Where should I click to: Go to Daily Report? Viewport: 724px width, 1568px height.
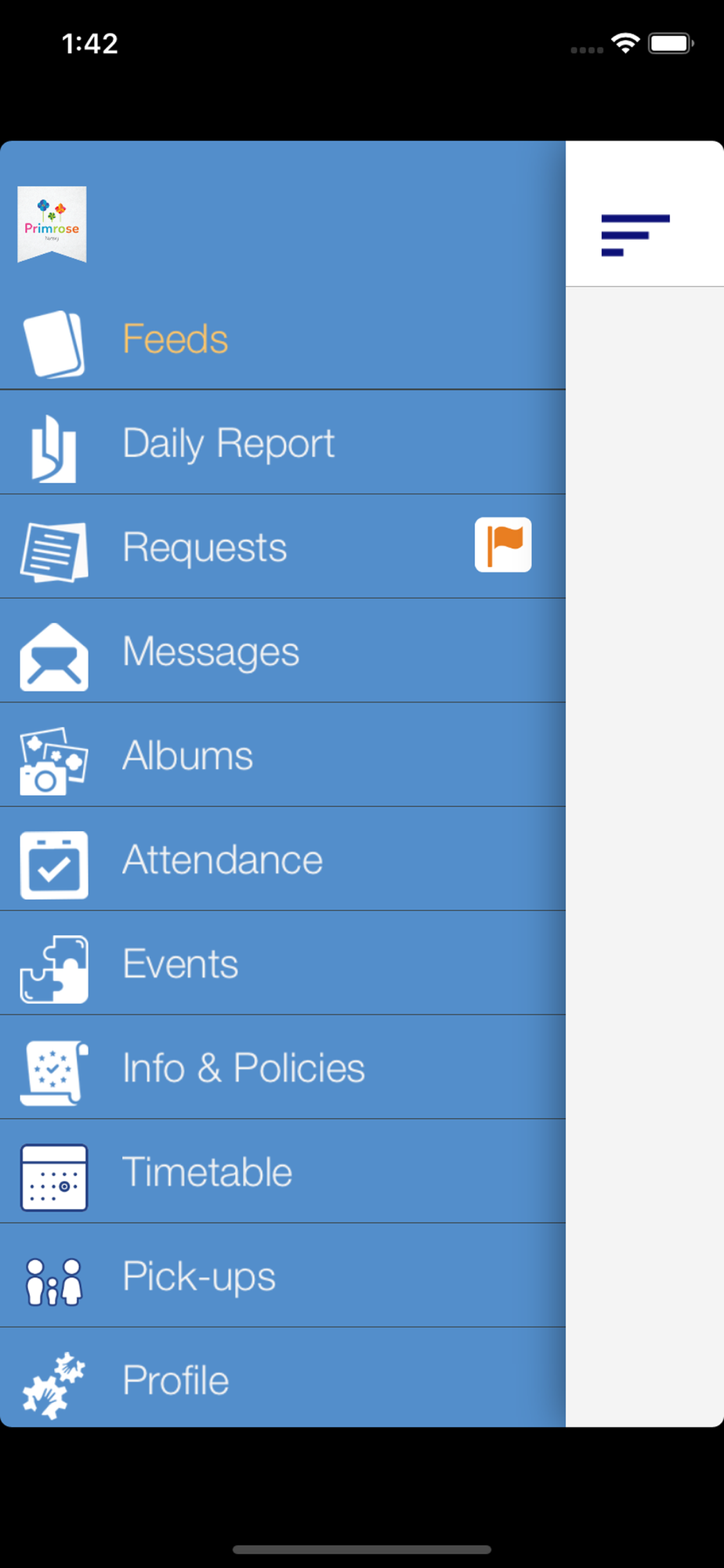pyautogui.click(x=282, y=443)
